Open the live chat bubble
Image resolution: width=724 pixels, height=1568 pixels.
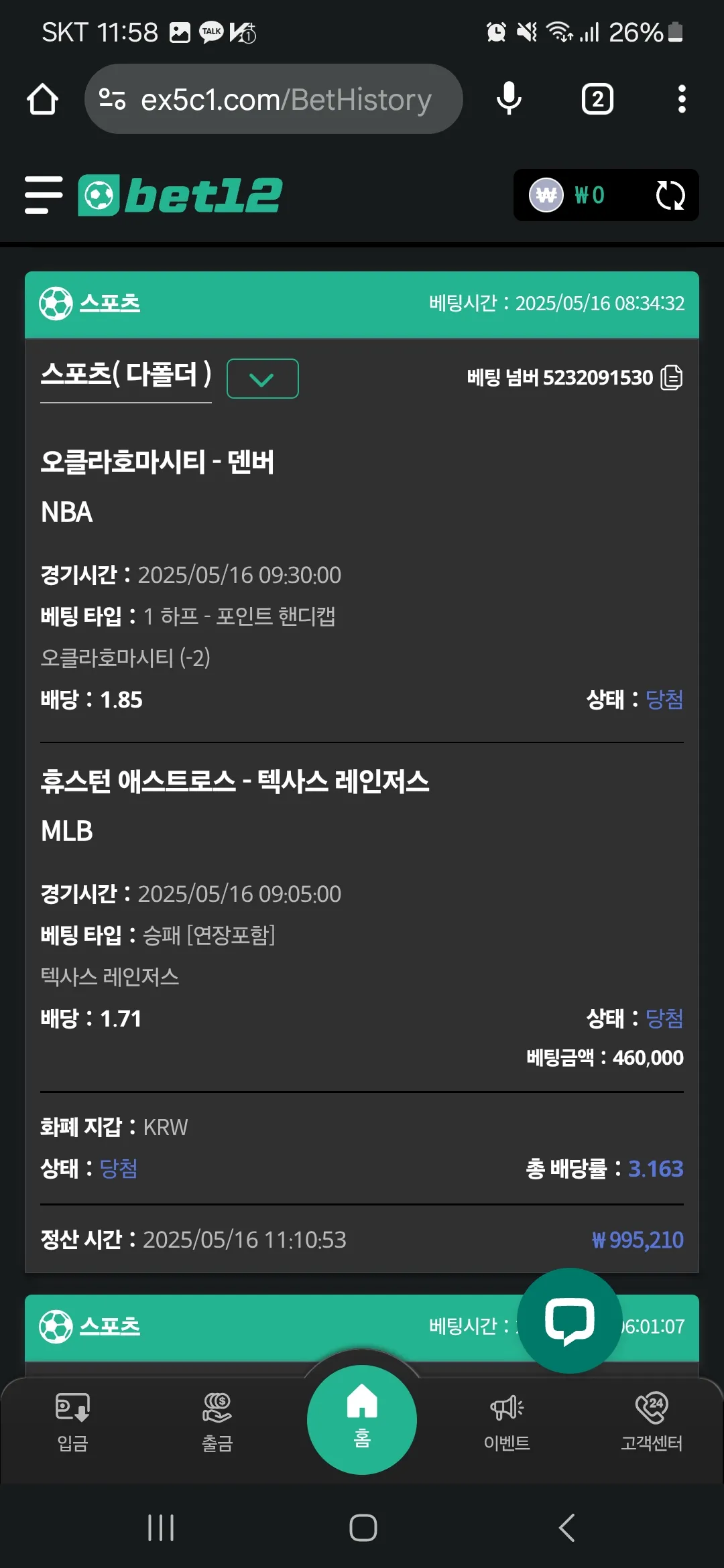pyautogui.click(x=569, y=1321)
